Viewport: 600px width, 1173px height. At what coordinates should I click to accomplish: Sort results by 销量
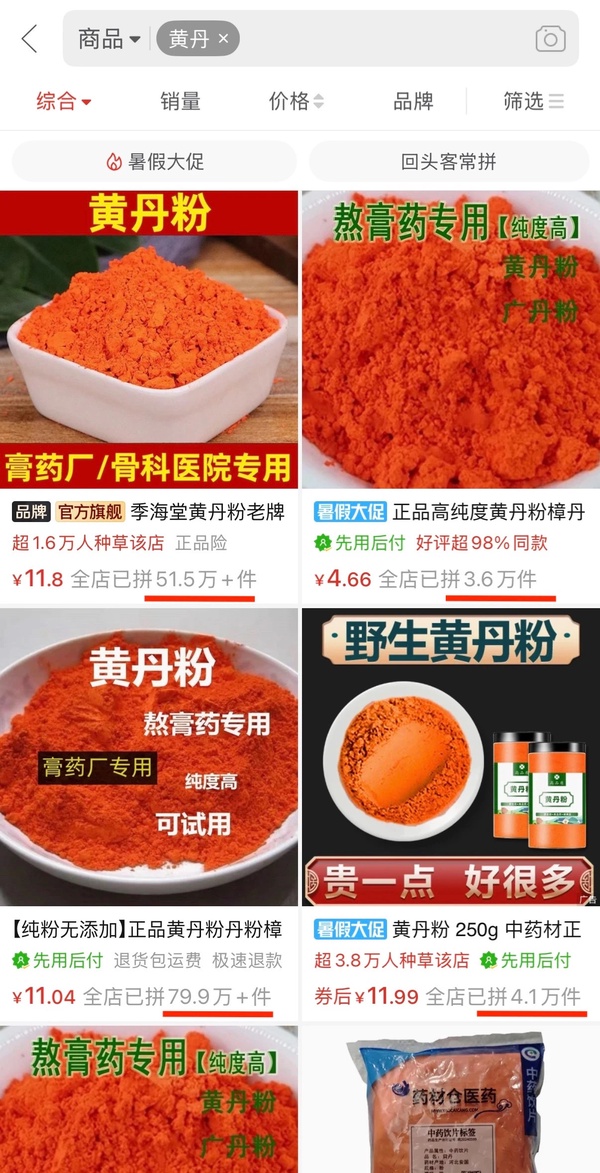point(181,101)
